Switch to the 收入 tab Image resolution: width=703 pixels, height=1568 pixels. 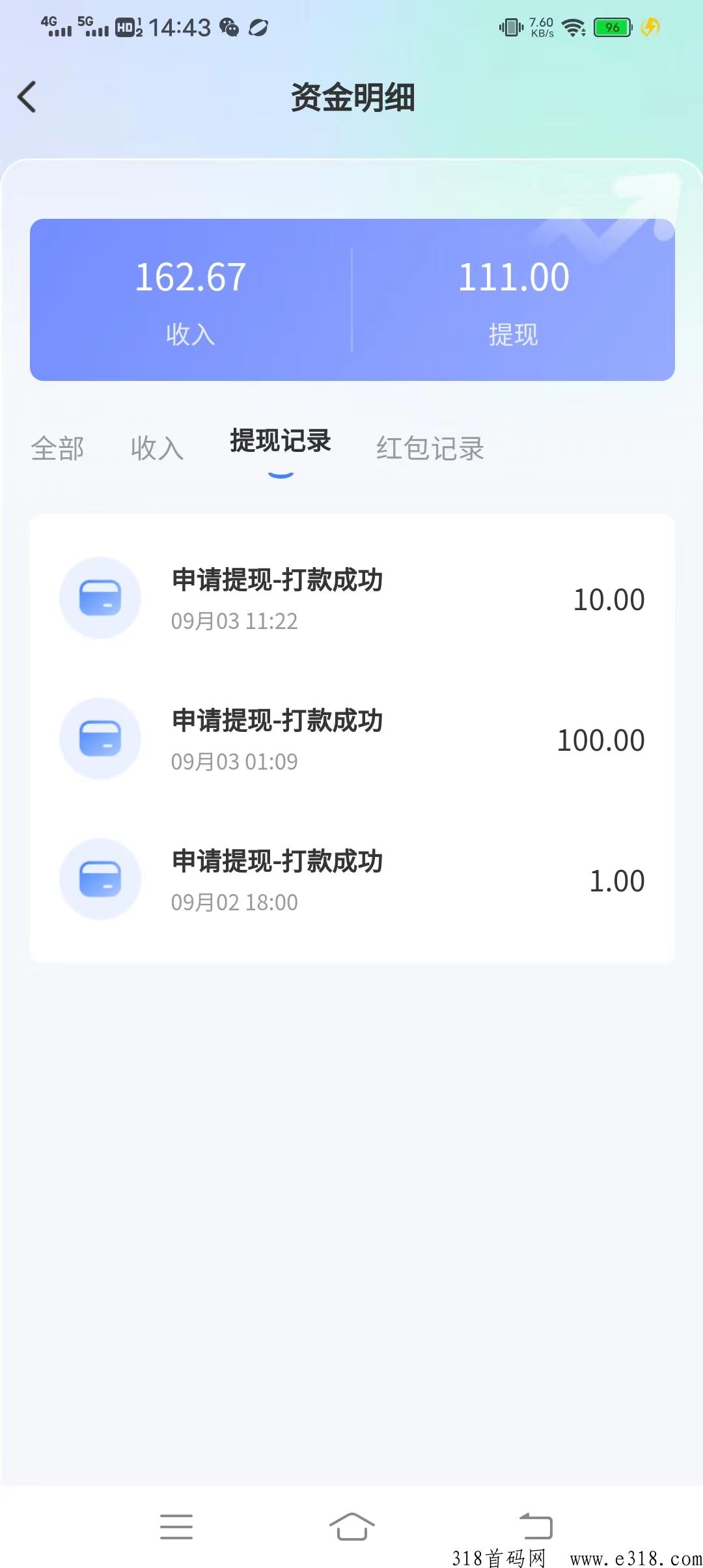(x=157, y=448)
